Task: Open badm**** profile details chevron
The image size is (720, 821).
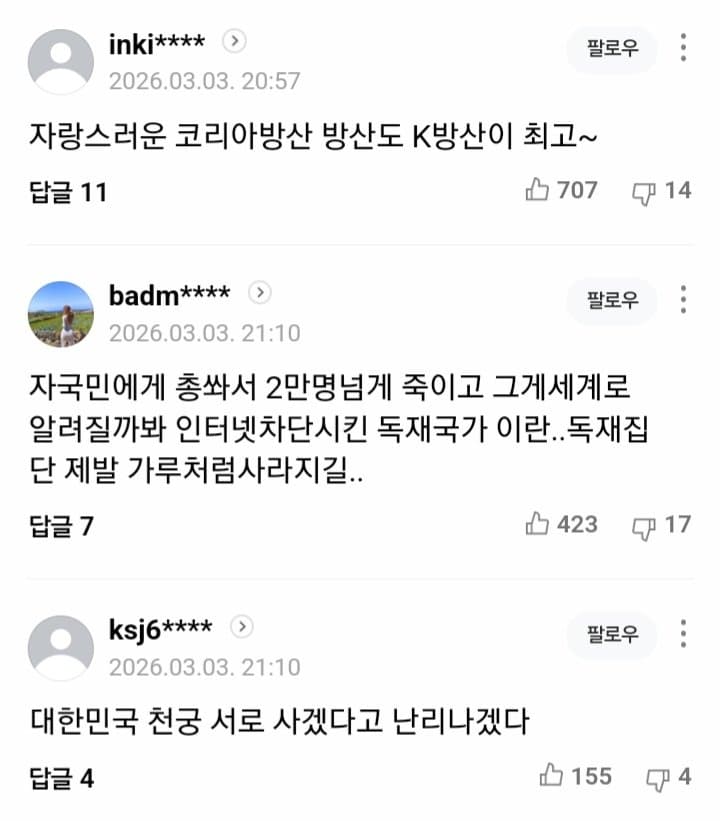Action: pos(260,293)
